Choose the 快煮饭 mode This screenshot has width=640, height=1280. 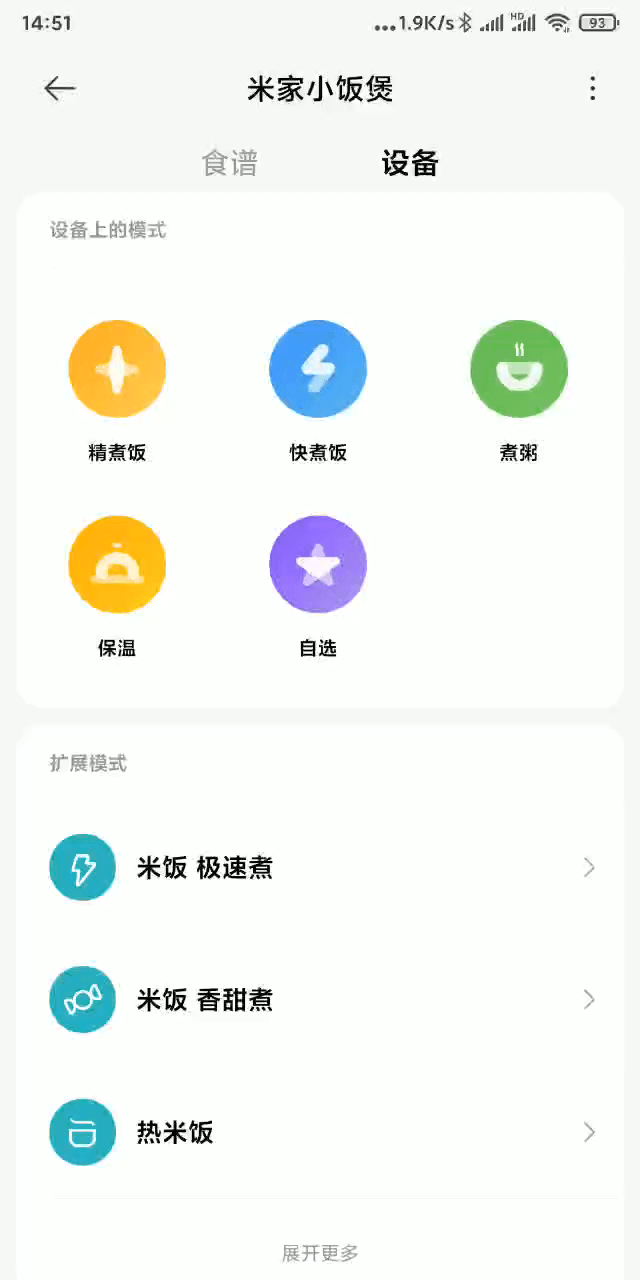click(x=318, y=392)
